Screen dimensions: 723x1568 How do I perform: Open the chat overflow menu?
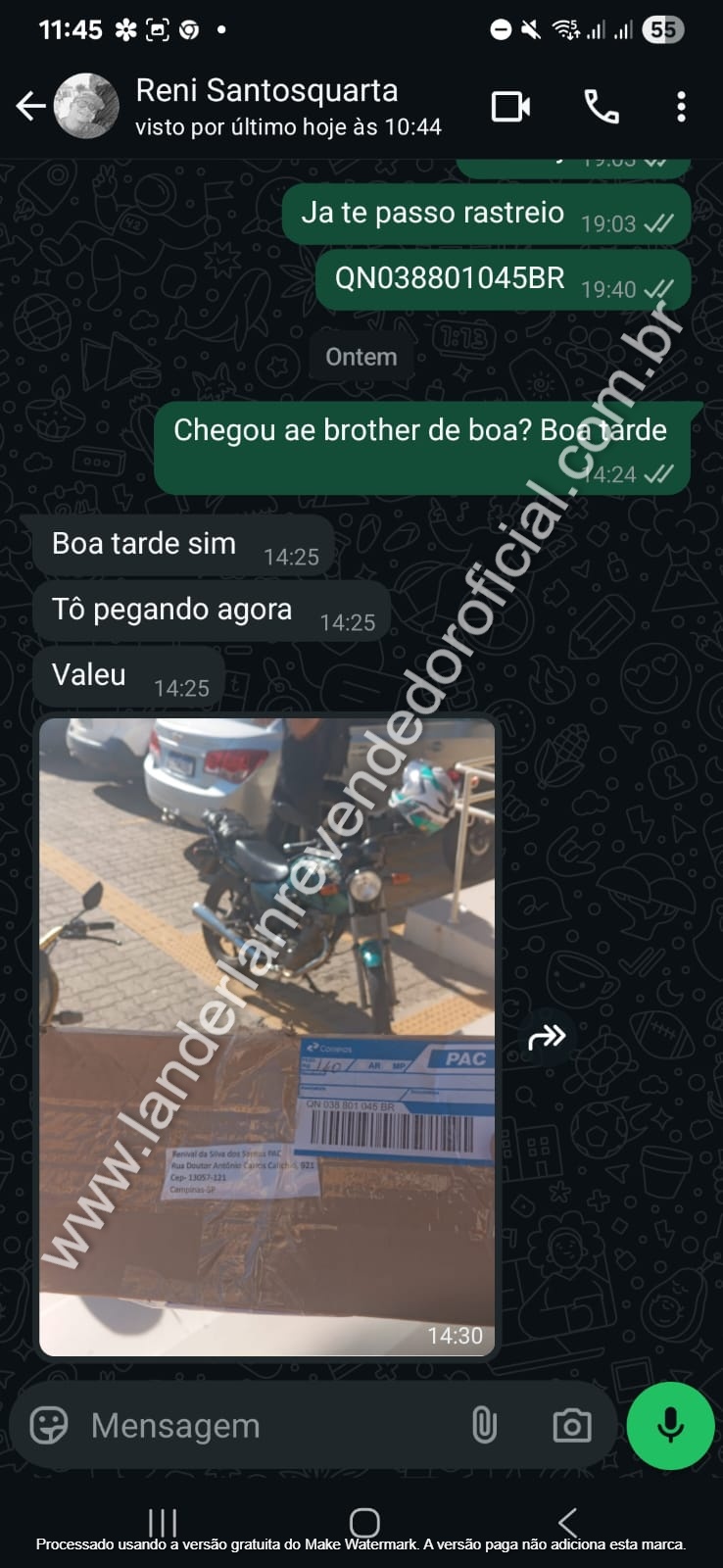coord(681,107)
